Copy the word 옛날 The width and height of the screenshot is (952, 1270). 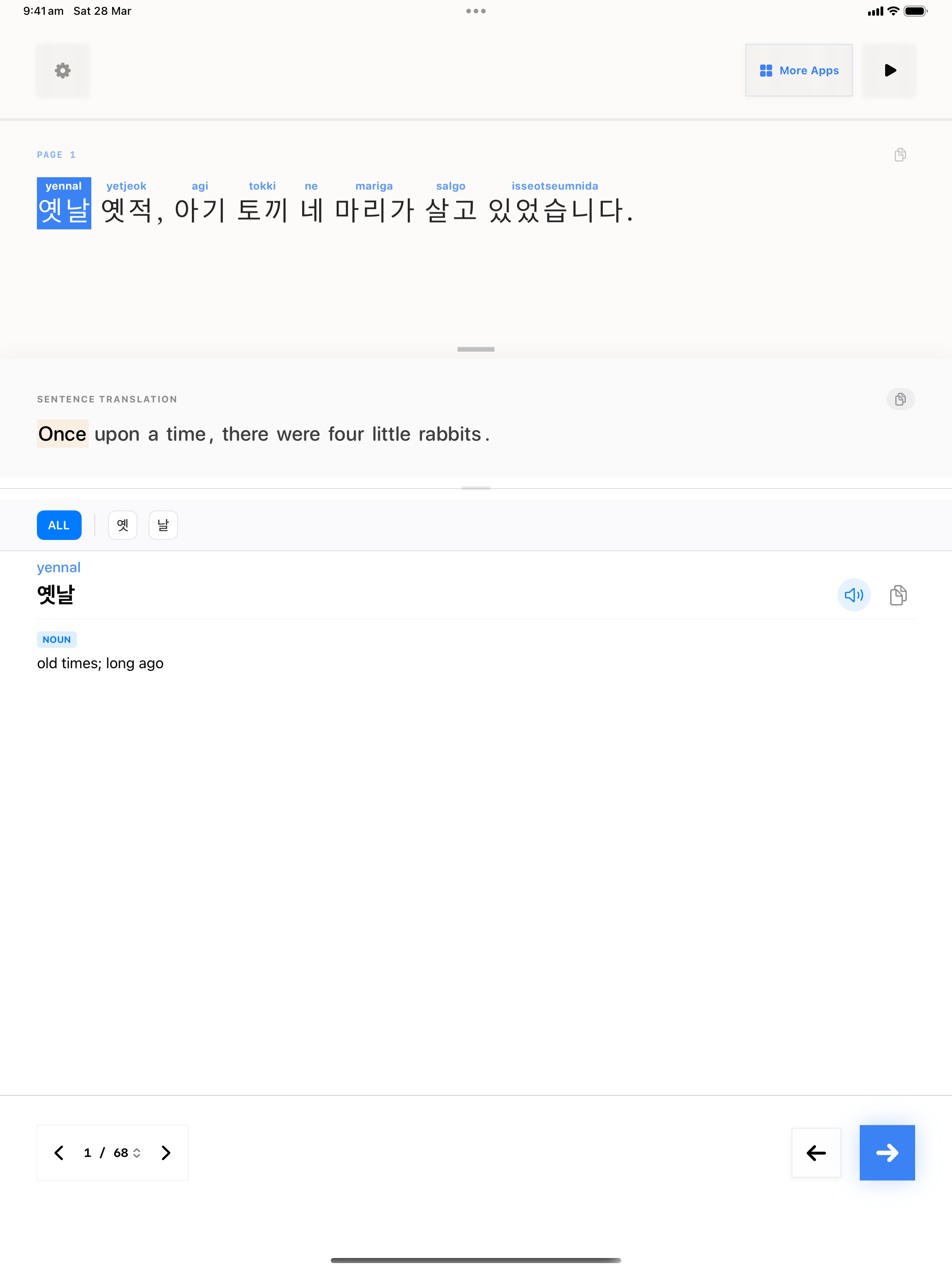coord(898,595)
